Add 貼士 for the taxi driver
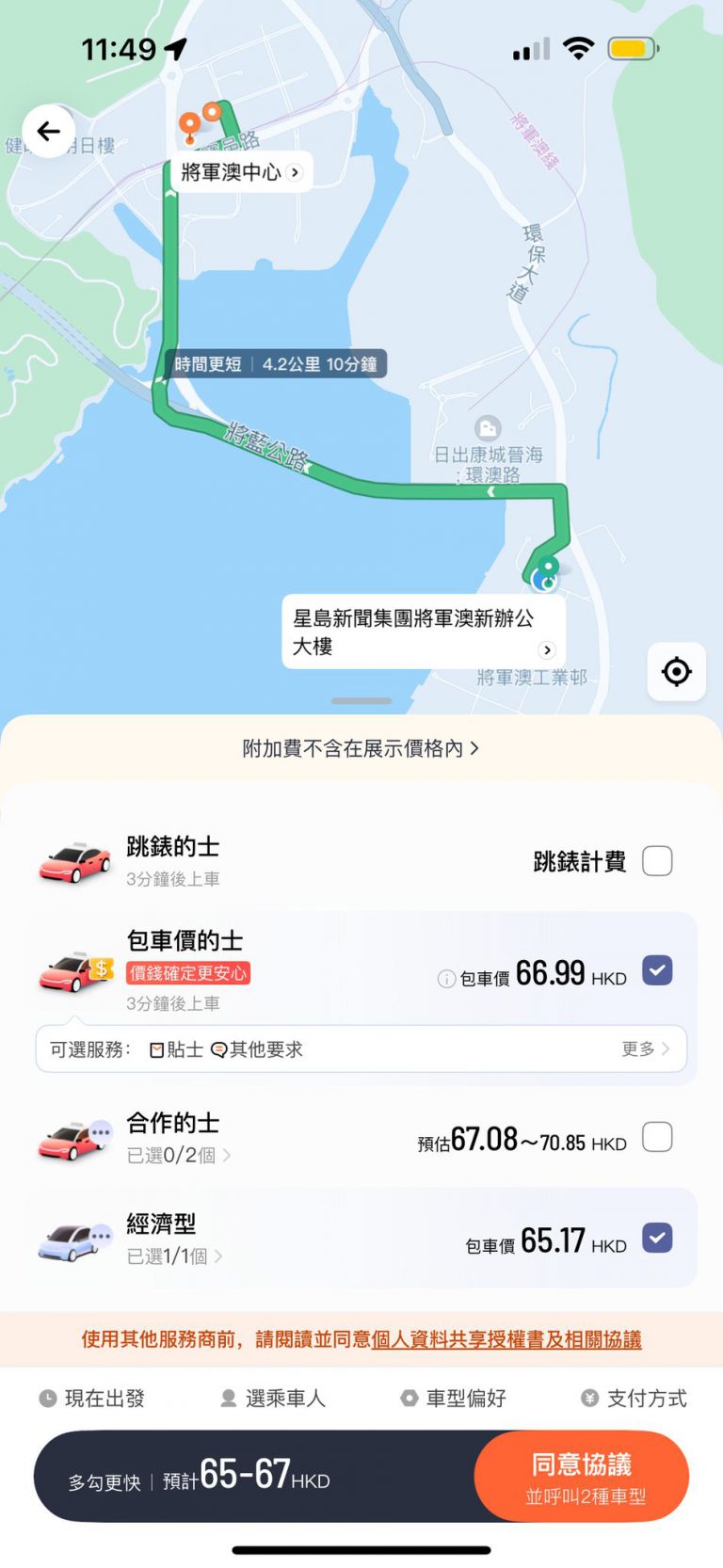This screenshot has height=1568, width=723. pyautogui.click(x=177, y=1049)
